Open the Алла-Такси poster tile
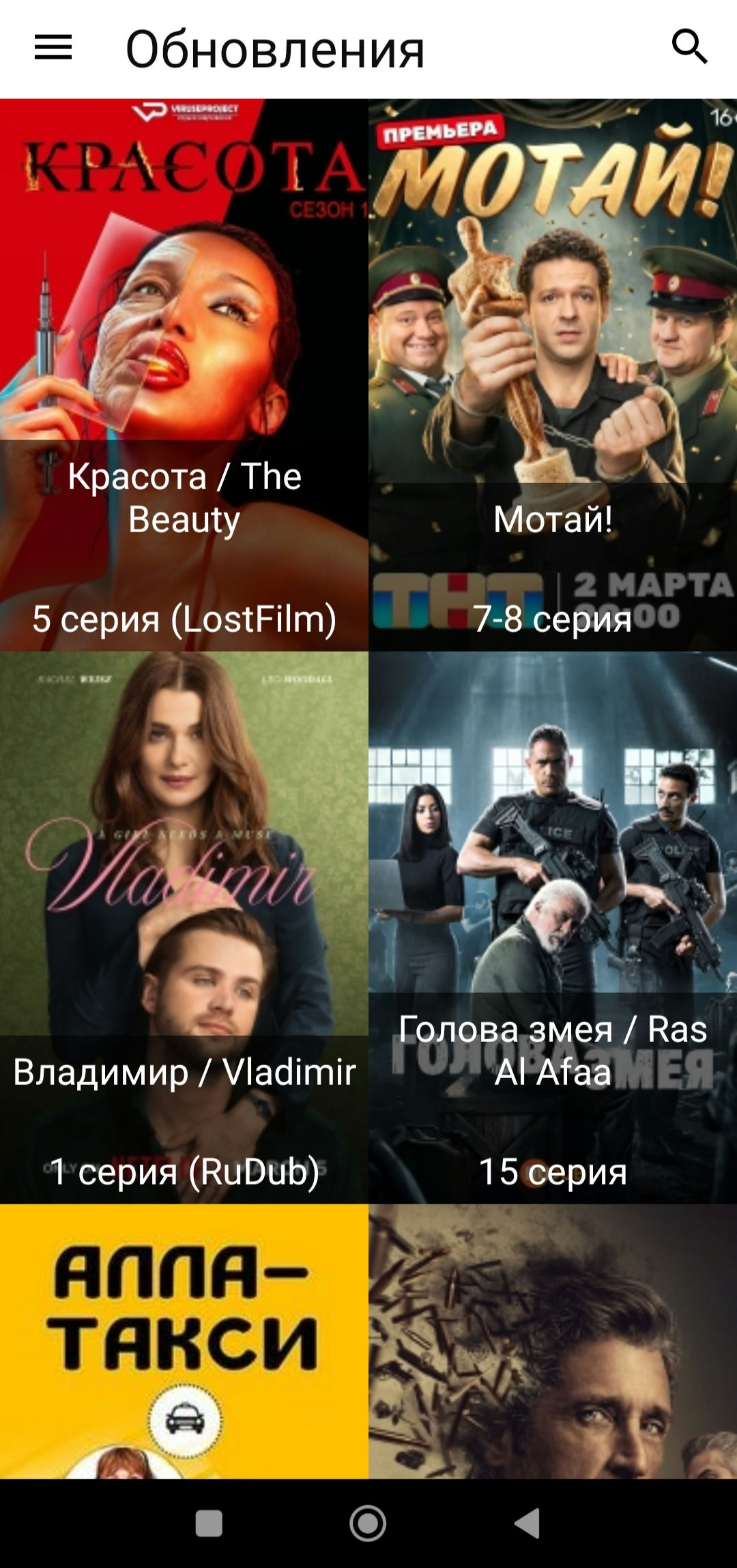Viewport: 737px width, 1568px height. pos(184,1341)
